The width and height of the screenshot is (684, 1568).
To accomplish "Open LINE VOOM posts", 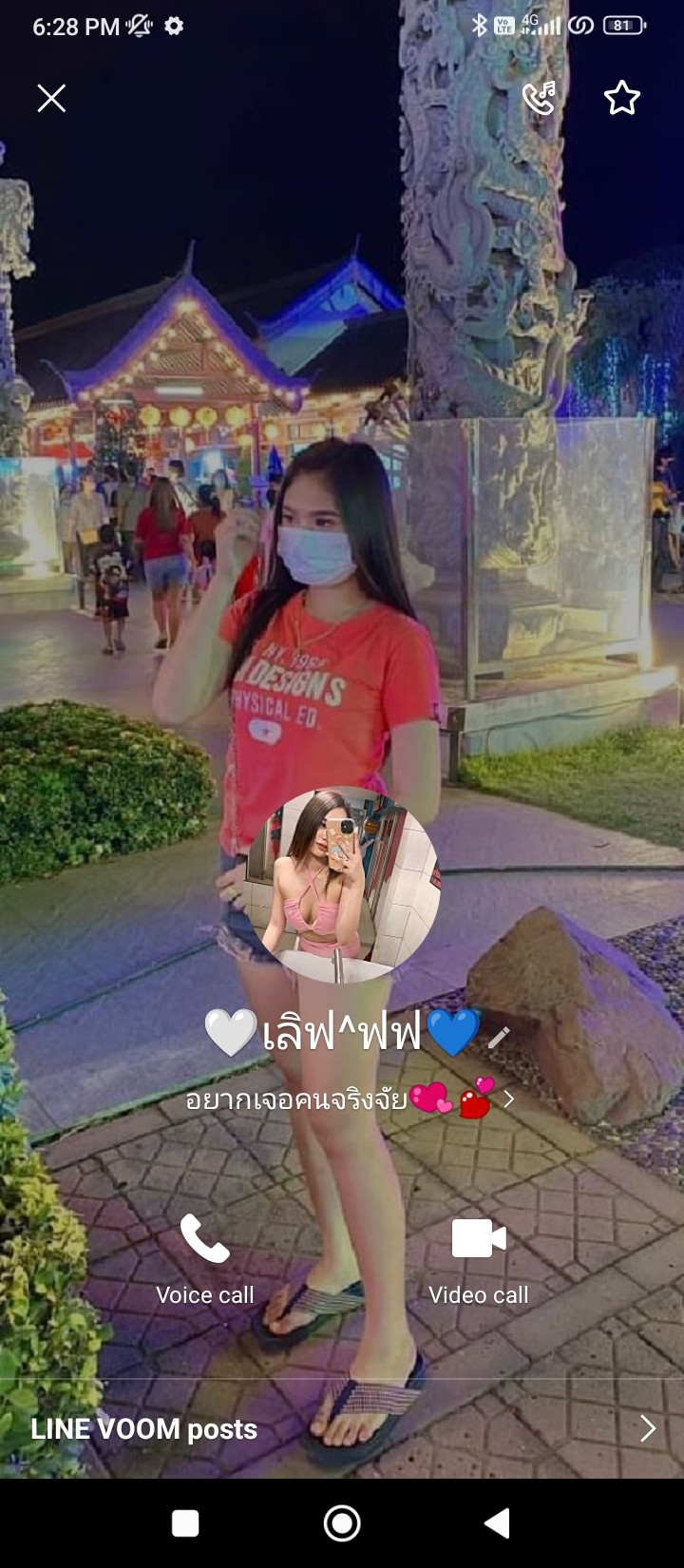I will (x=342, y=1428).
